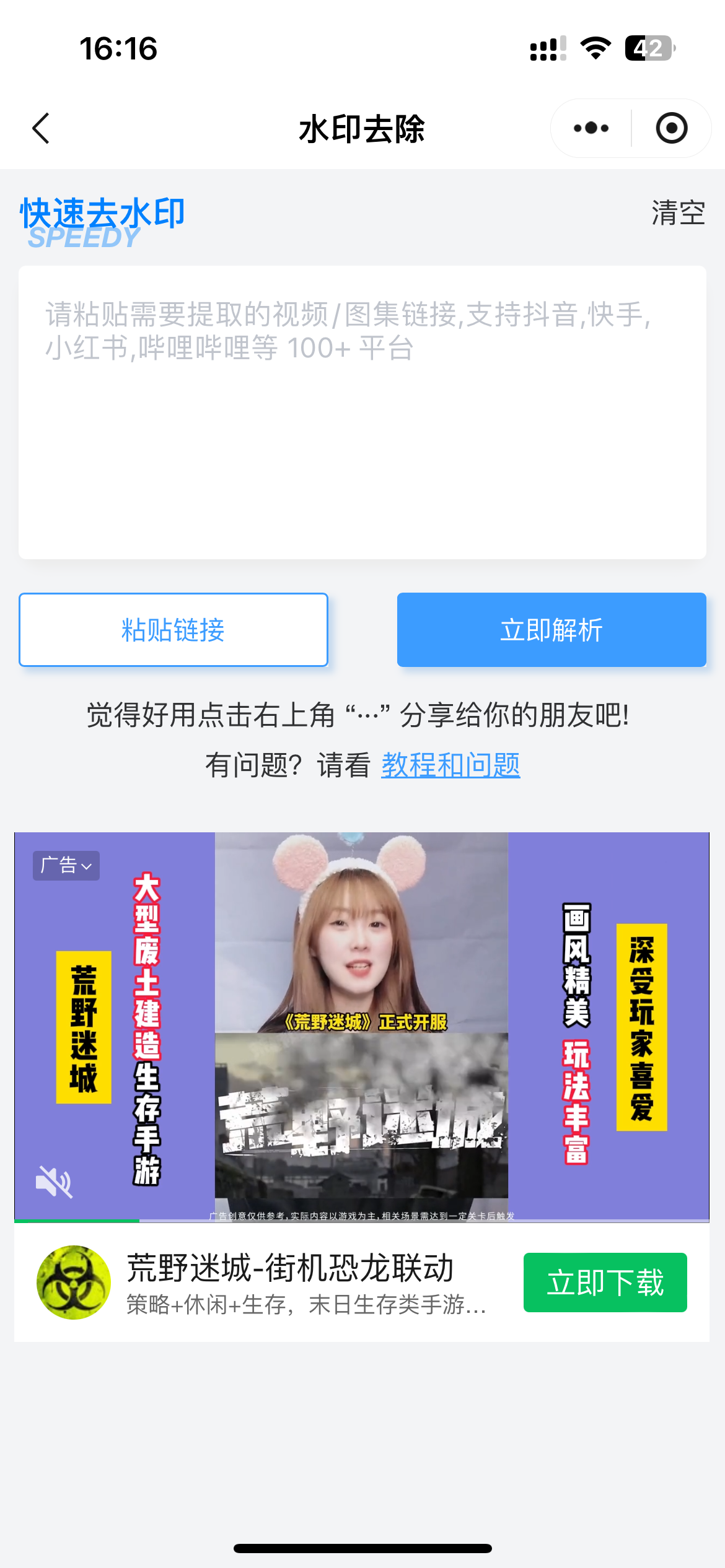Image resolution: width=725 pixels, height=1568 pixels.
Task: Close the mini program via circle icon
Action: [671, 129]
